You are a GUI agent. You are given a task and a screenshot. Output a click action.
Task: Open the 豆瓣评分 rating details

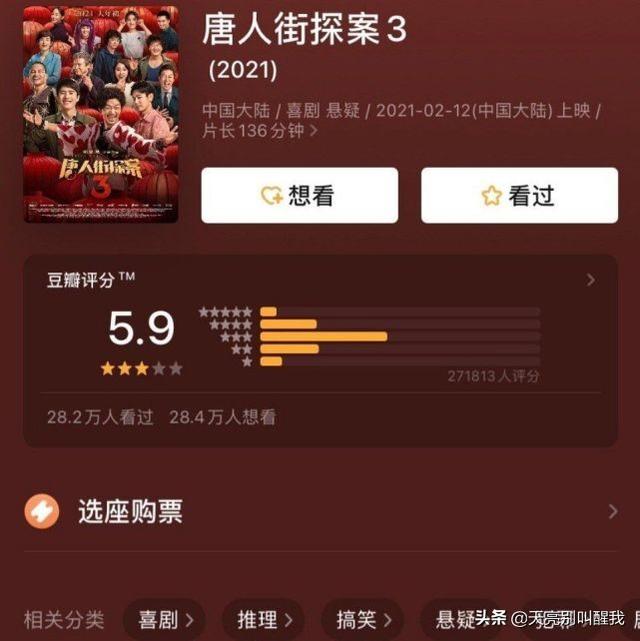590,280
